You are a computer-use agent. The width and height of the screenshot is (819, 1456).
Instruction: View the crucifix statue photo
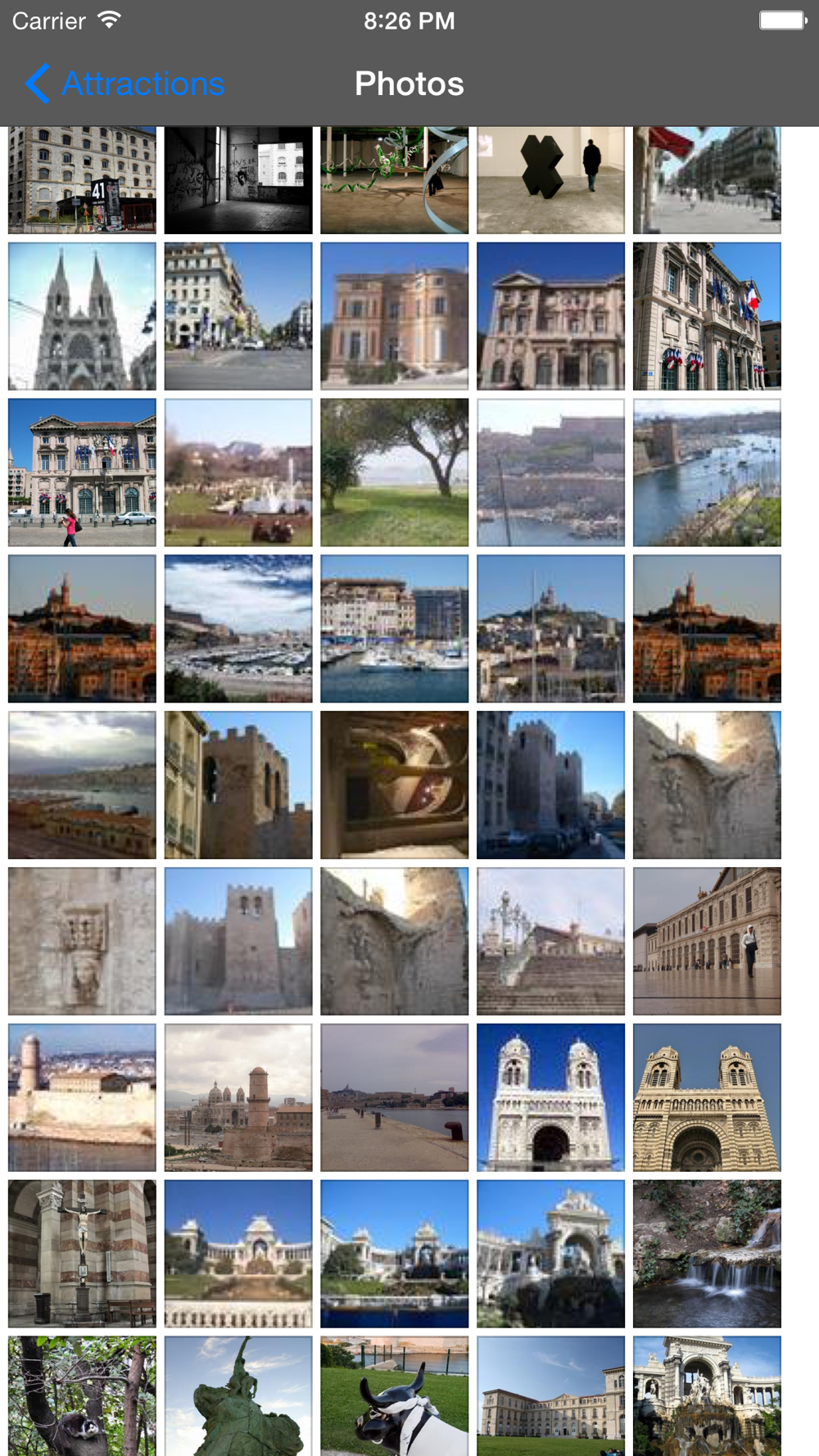[x=82, y=1254]
